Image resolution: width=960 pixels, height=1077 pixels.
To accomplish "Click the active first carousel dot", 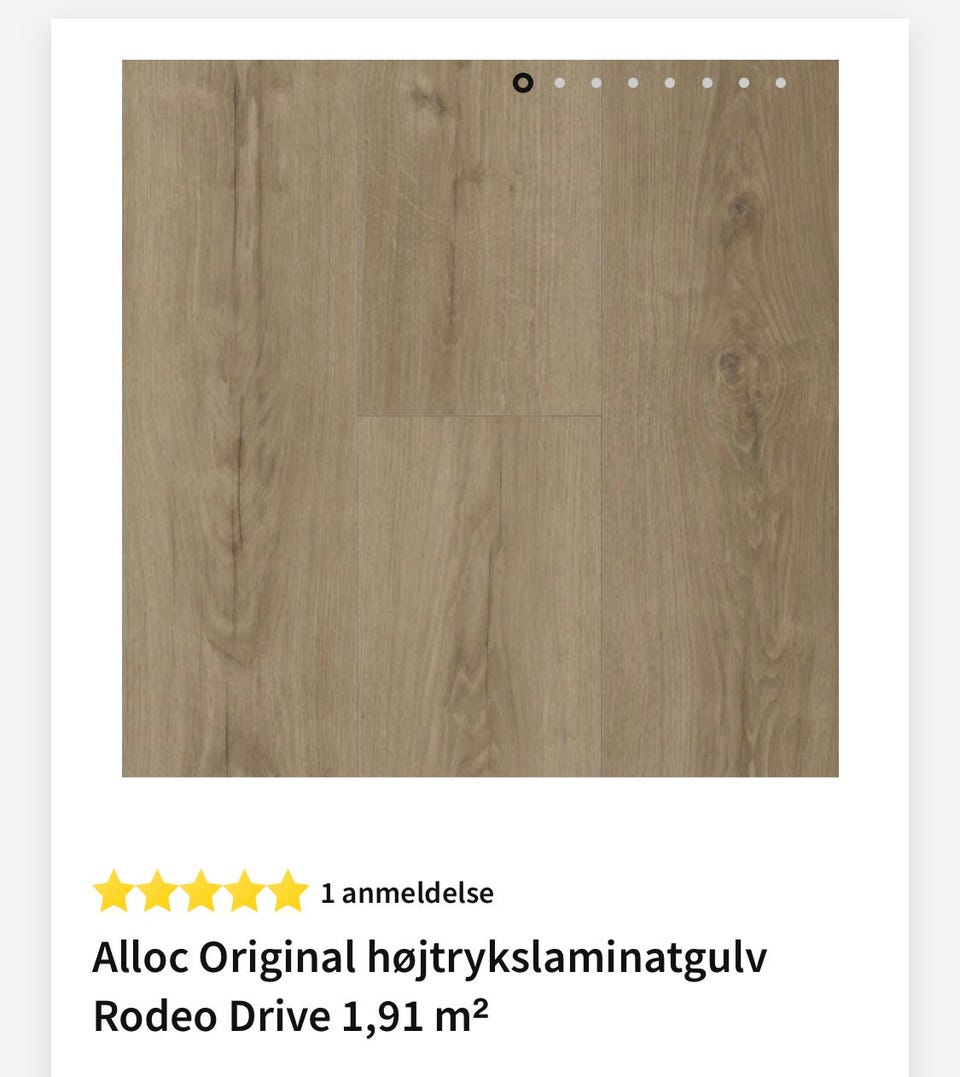I will (x=521, y=83).
